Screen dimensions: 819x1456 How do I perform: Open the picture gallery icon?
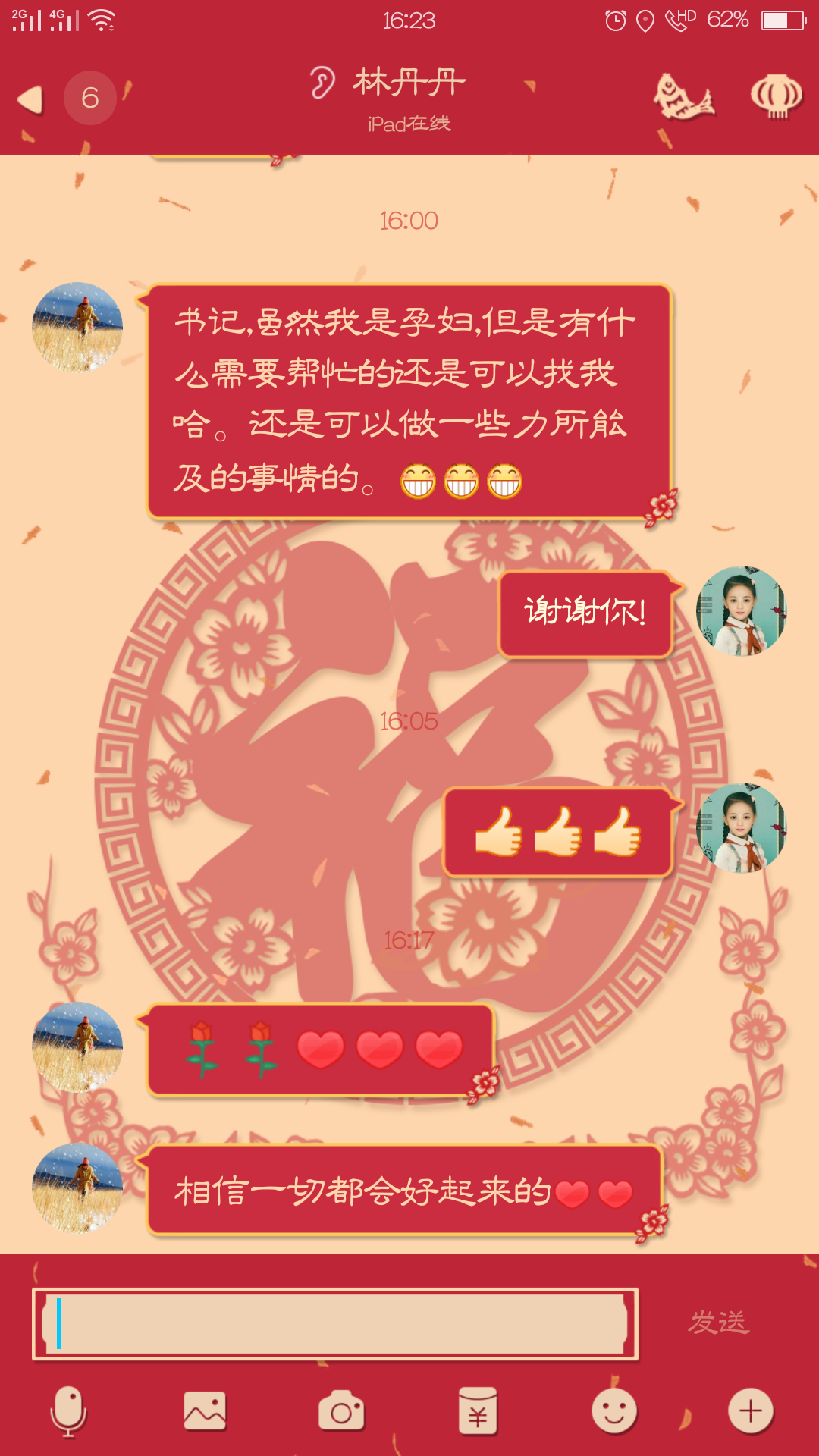coord(205,1411)
